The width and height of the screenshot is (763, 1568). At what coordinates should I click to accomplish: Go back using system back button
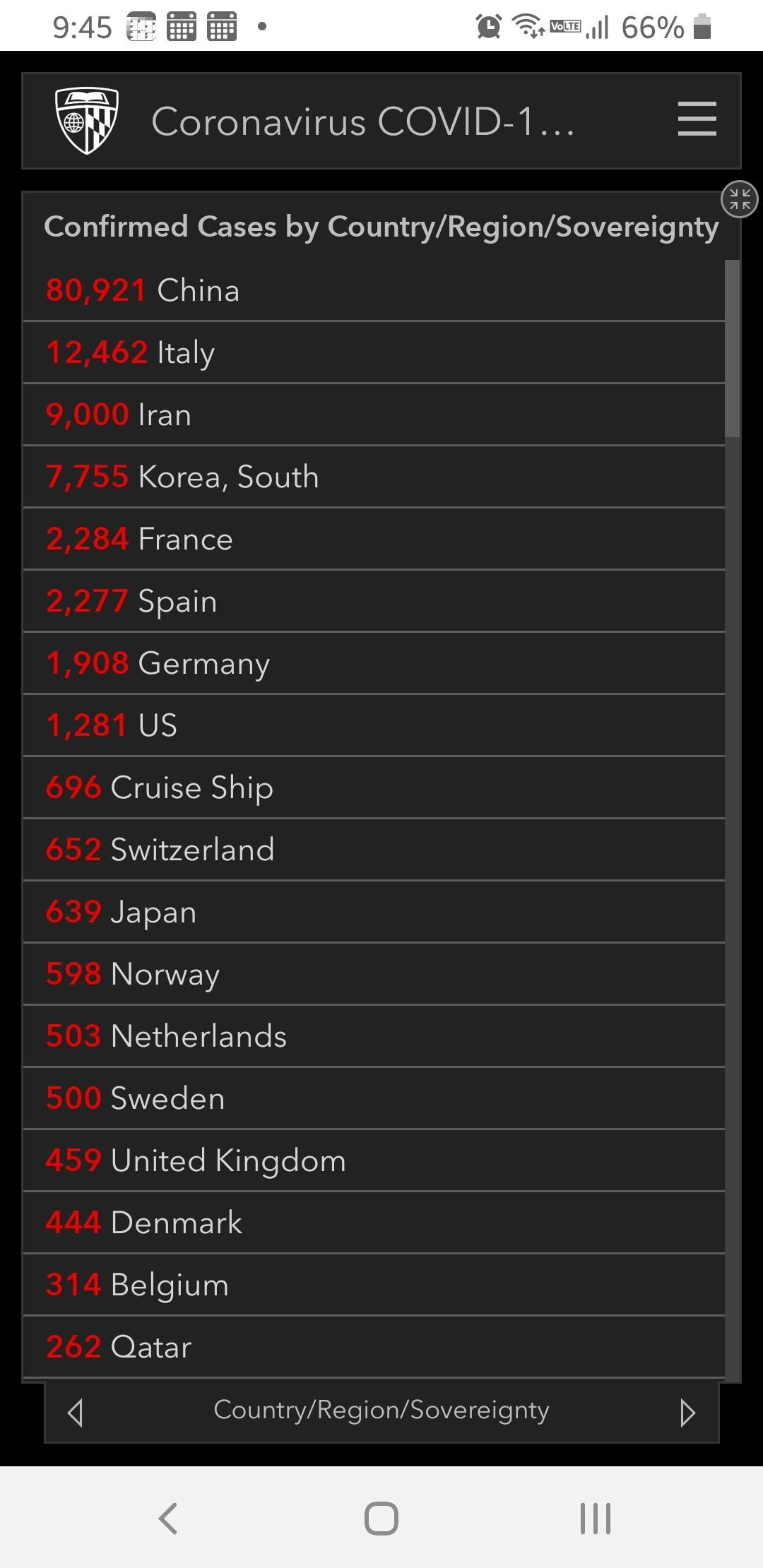pyautogui.click(x=167, y=1518)
